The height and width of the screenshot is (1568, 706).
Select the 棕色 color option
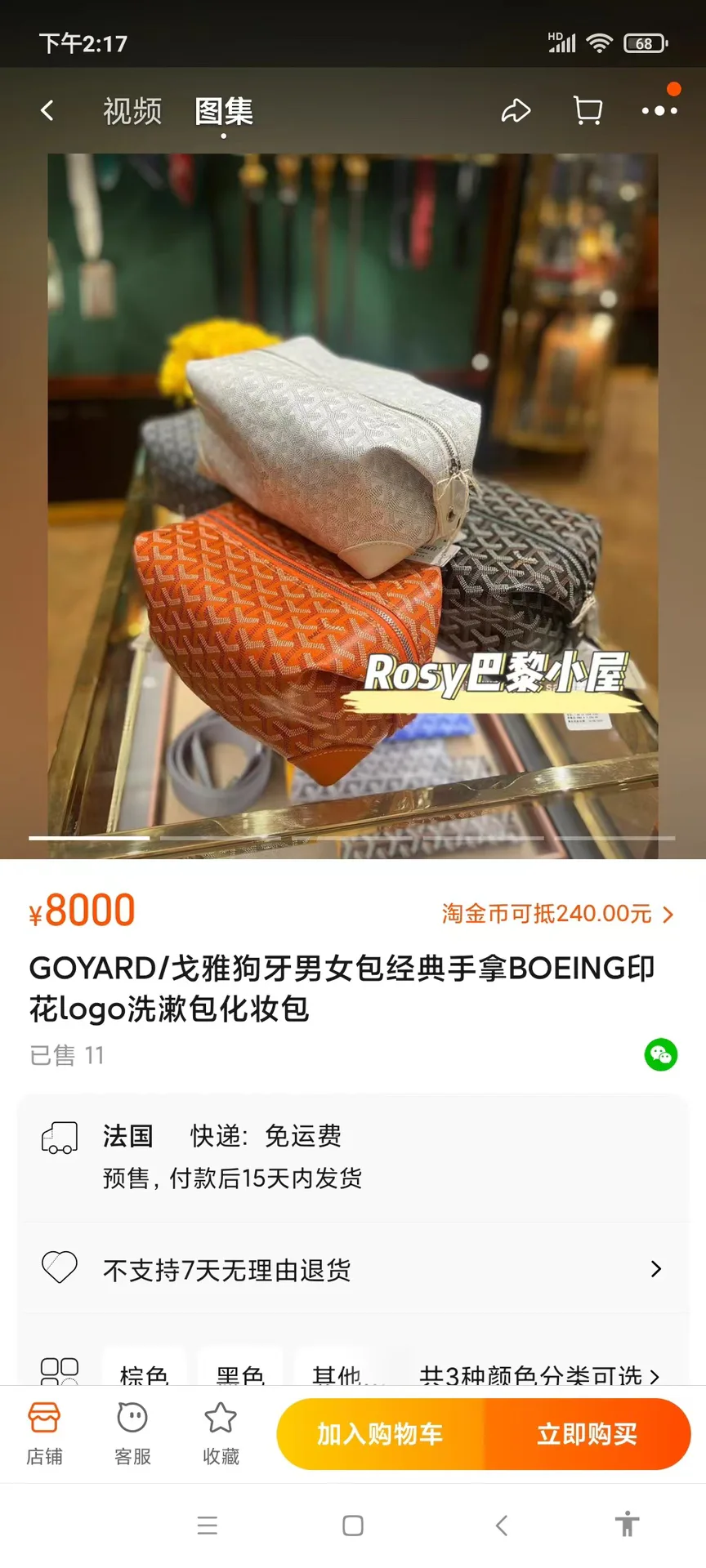[144, 1374]
